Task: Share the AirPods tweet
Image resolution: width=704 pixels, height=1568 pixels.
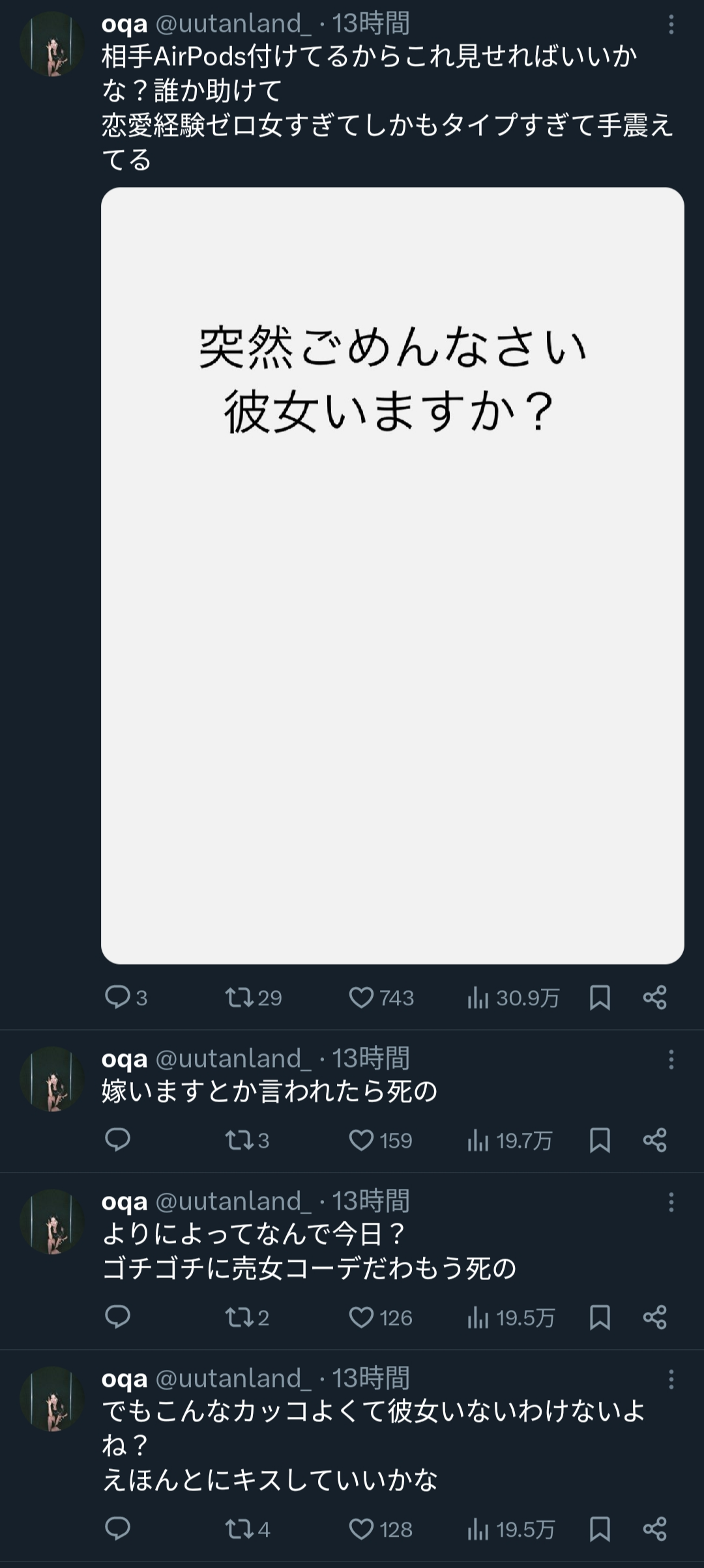Action: 654,997
